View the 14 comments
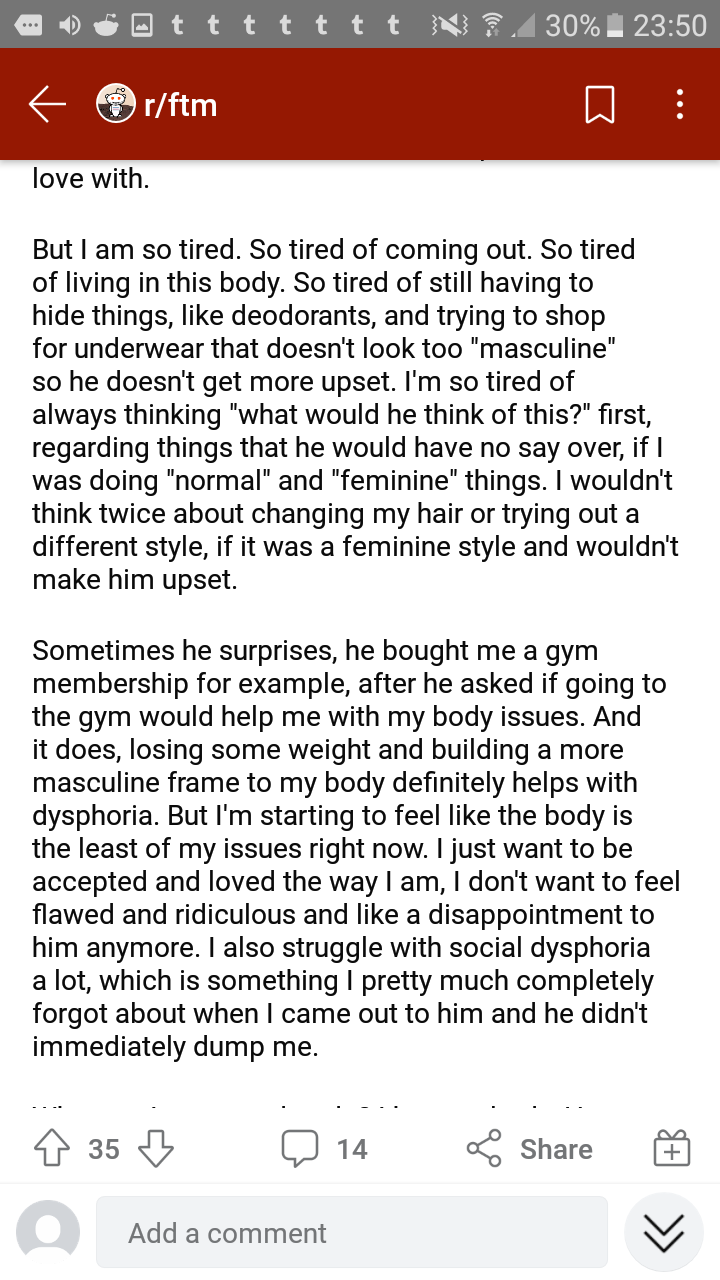This screenshot has height=1280, width=720. [325, 1149]
